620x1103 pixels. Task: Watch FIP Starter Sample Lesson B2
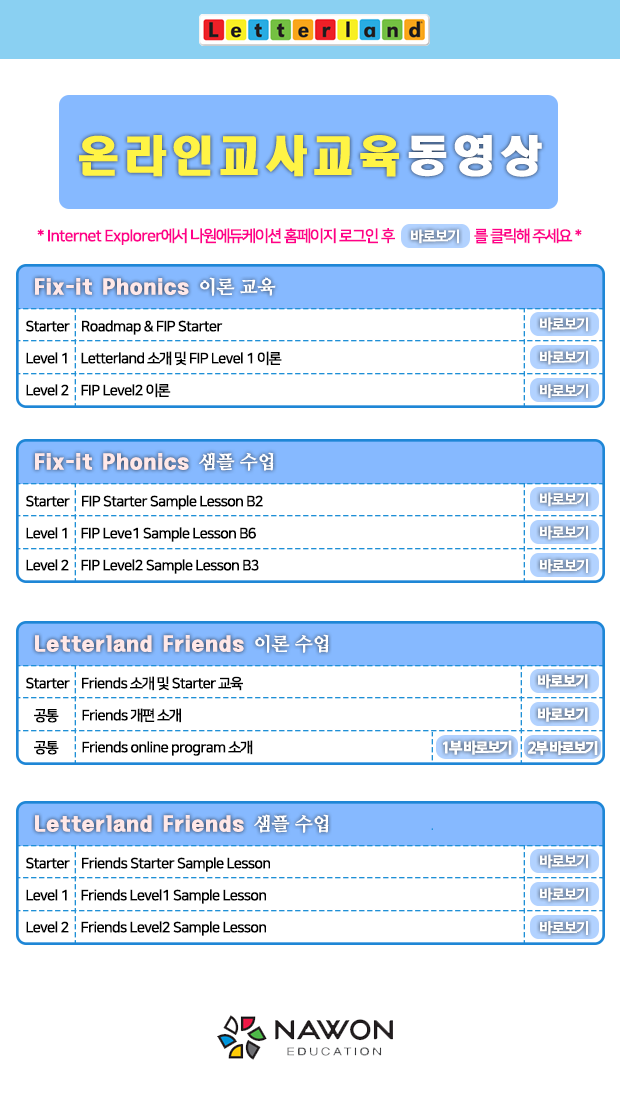click(564, 499)
